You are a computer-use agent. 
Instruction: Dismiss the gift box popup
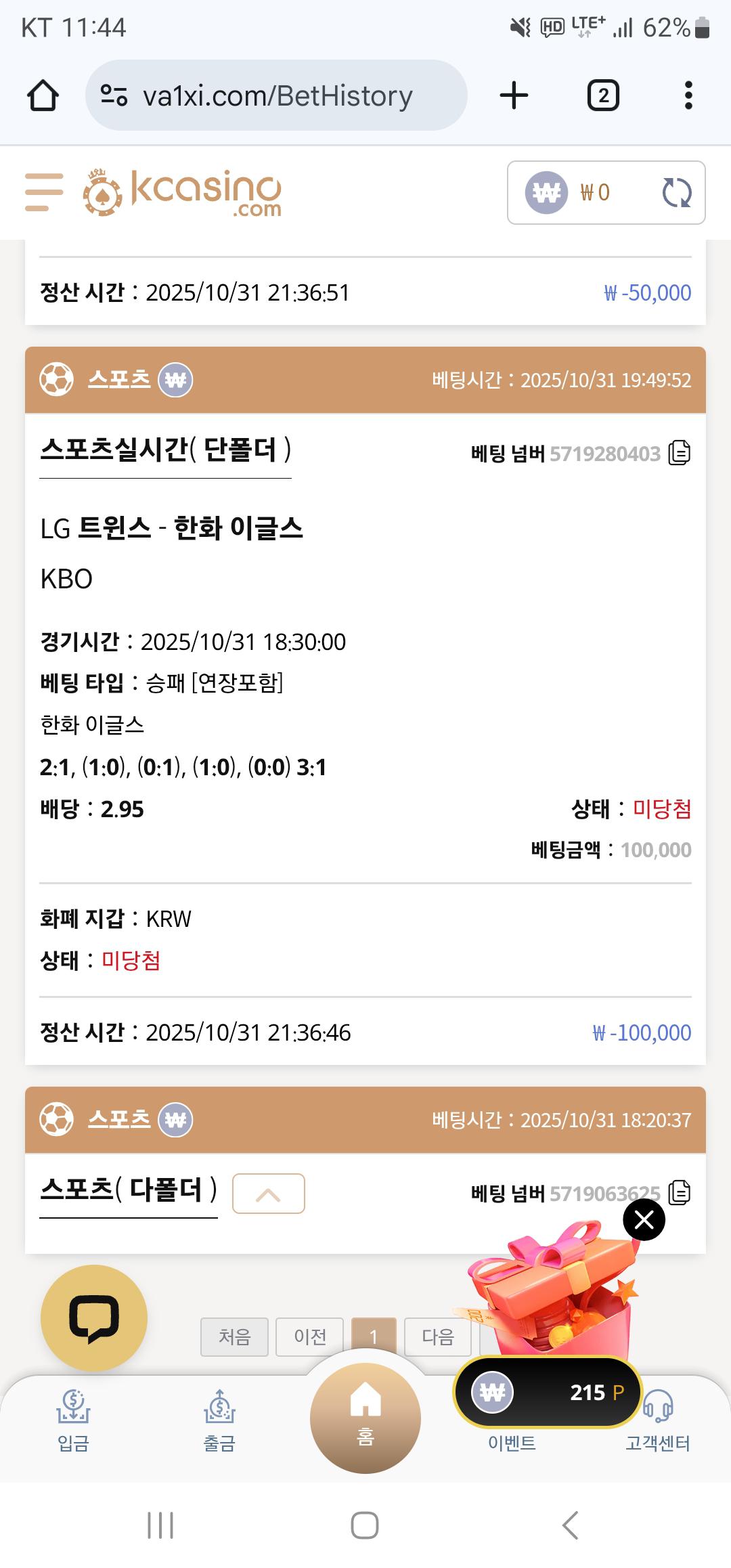tap(644, 1220)
